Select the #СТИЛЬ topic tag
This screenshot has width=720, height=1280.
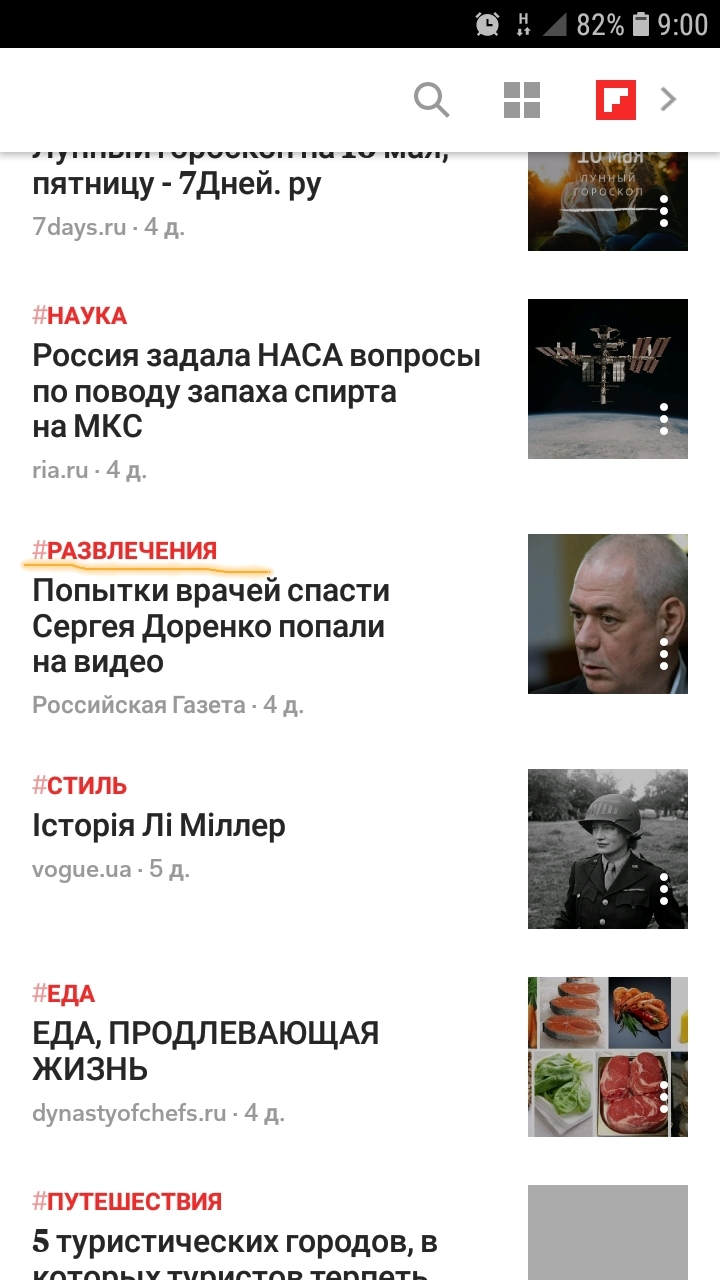point(80,785)
